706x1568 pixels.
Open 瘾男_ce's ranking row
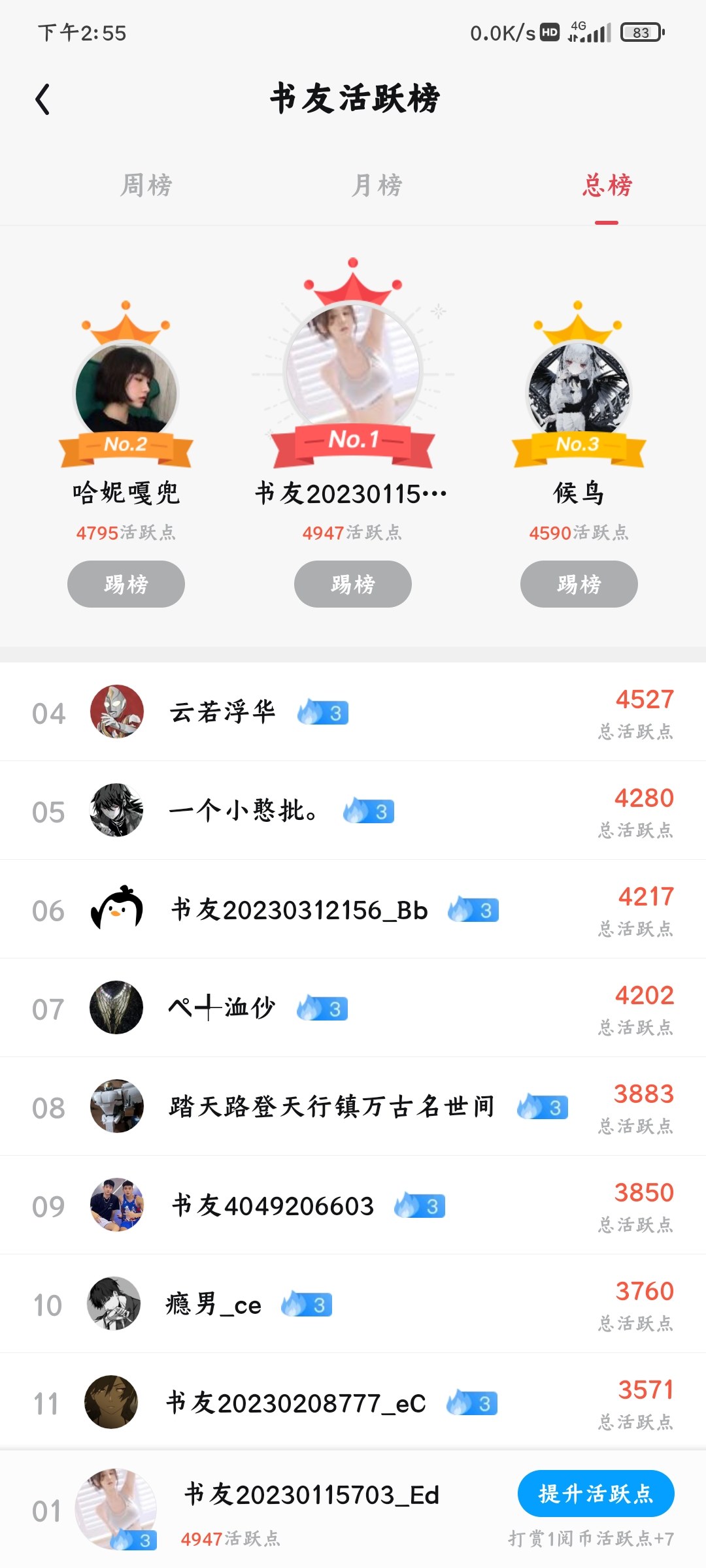coord(353,1304)
